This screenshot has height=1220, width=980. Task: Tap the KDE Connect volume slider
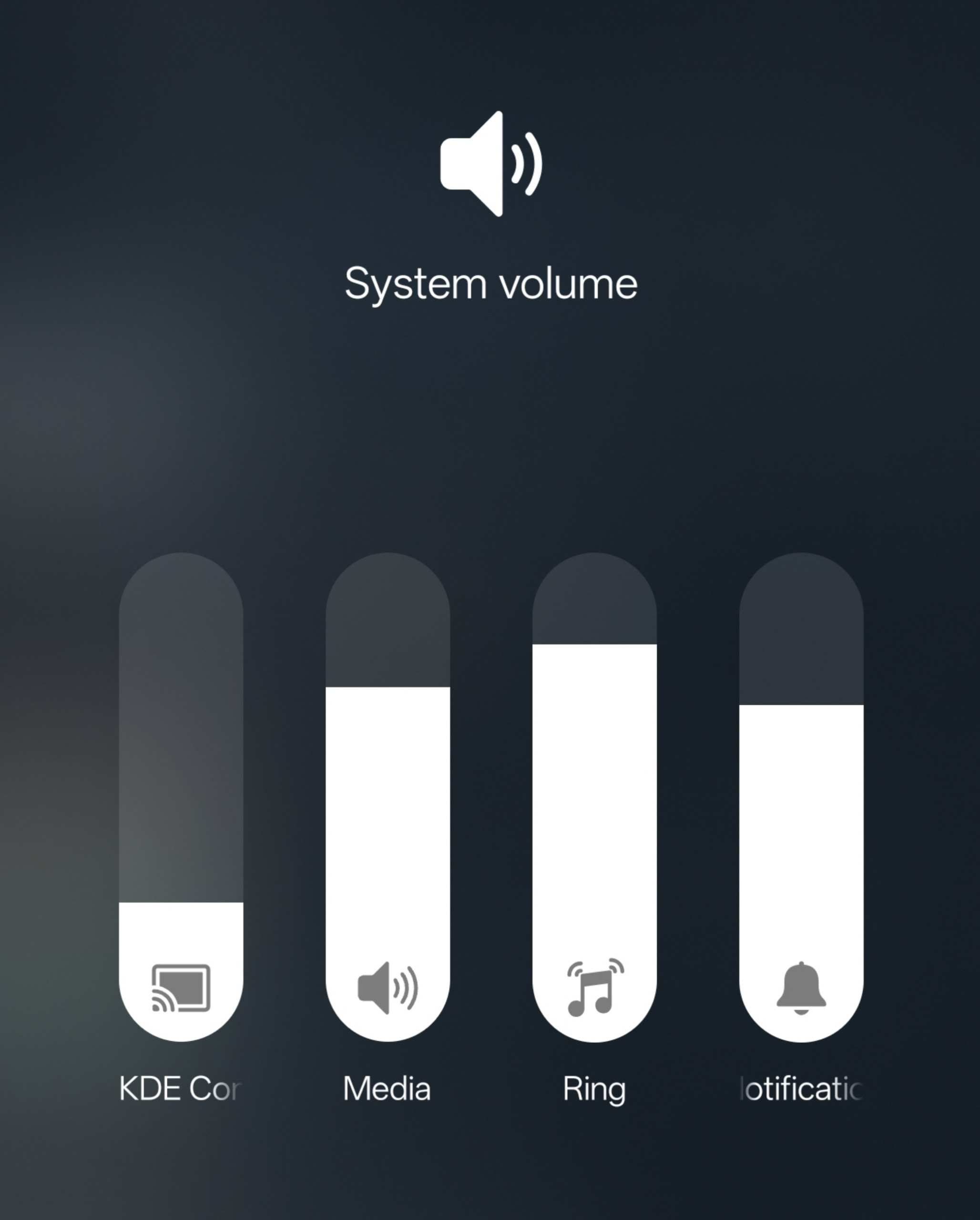click(x=181, y=797)
